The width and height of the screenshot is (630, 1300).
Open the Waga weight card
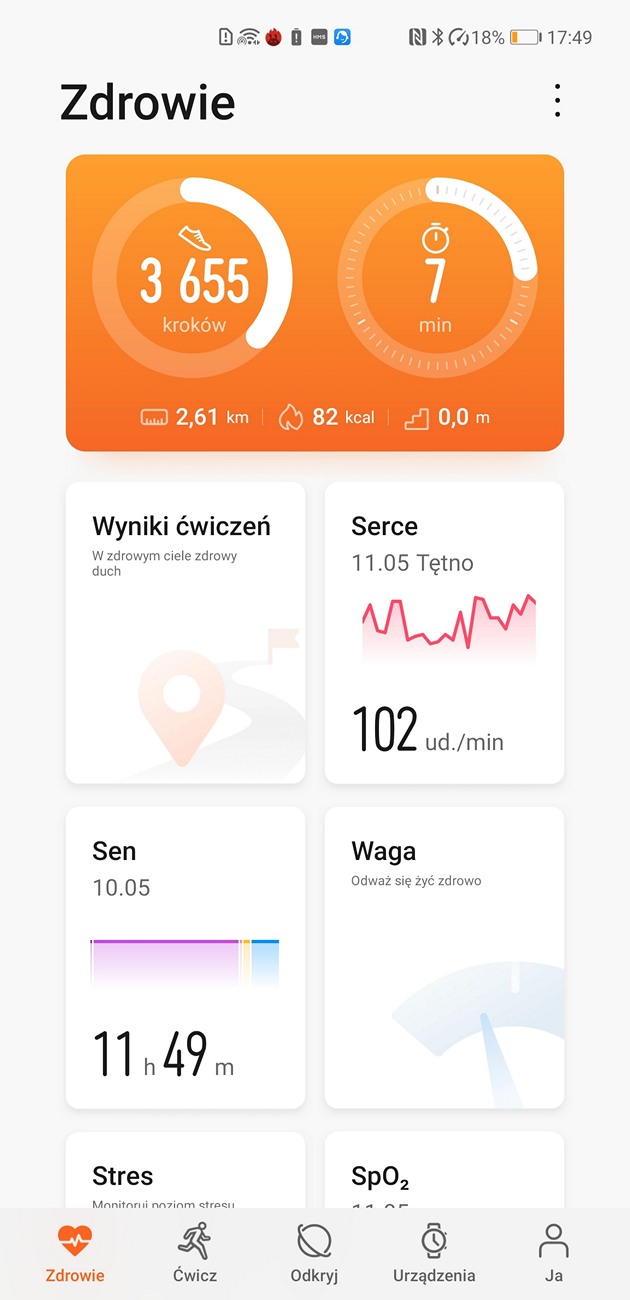pos(444,957)
